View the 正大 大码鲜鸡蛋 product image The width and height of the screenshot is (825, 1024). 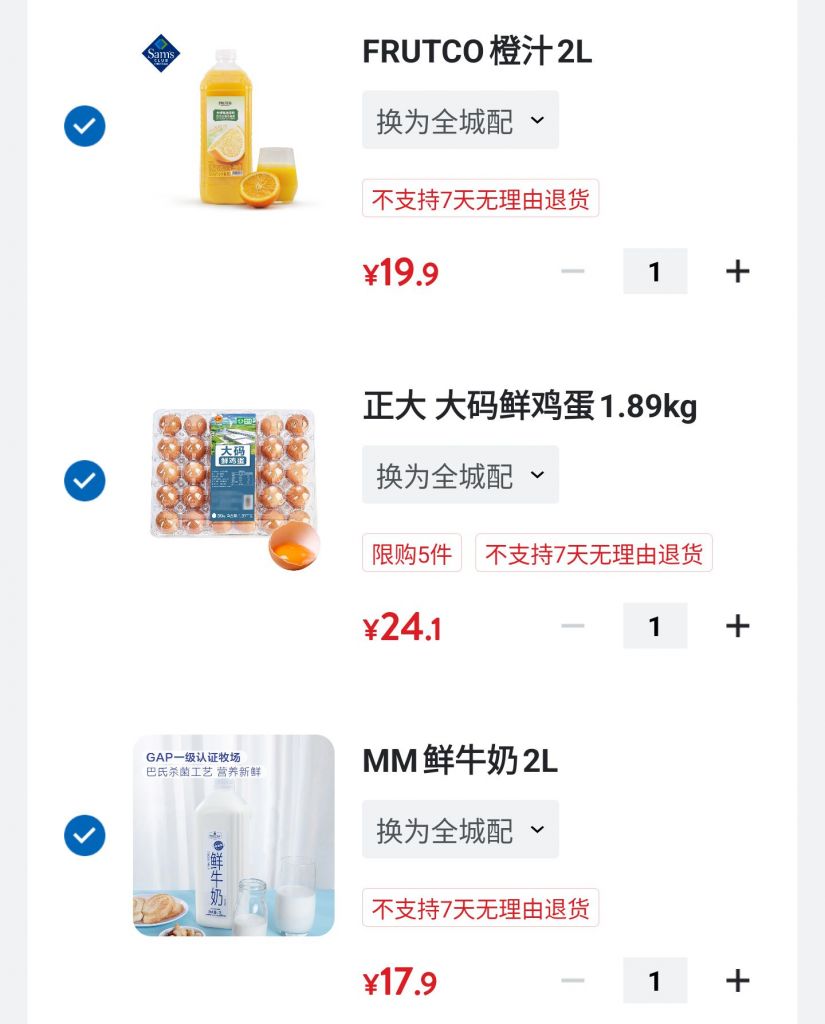coord(234,481)
